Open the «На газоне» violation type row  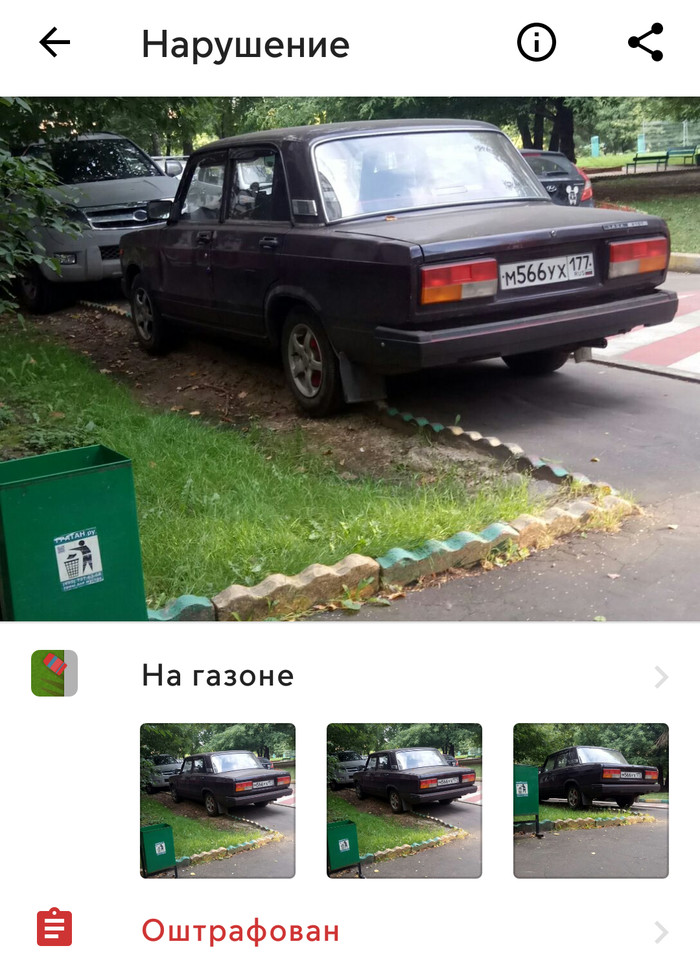[350, 676]
